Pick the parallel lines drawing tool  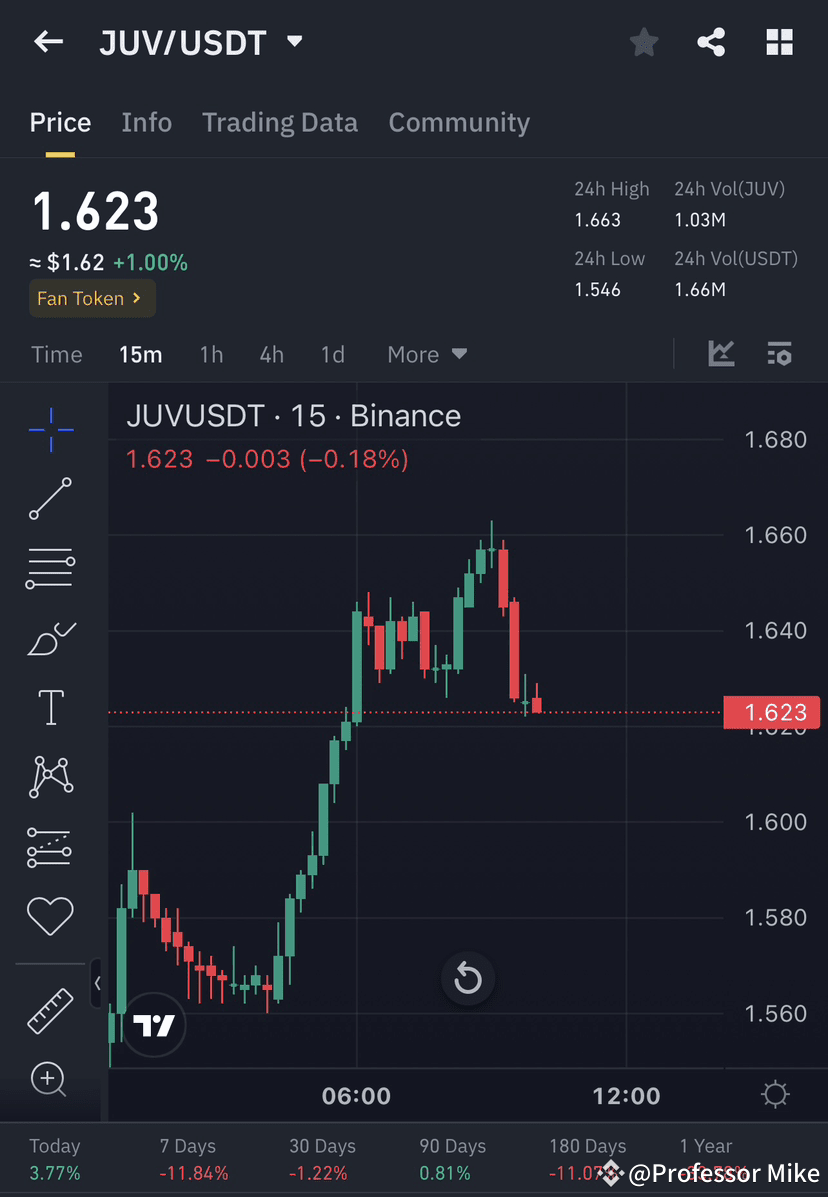(50, 568)
